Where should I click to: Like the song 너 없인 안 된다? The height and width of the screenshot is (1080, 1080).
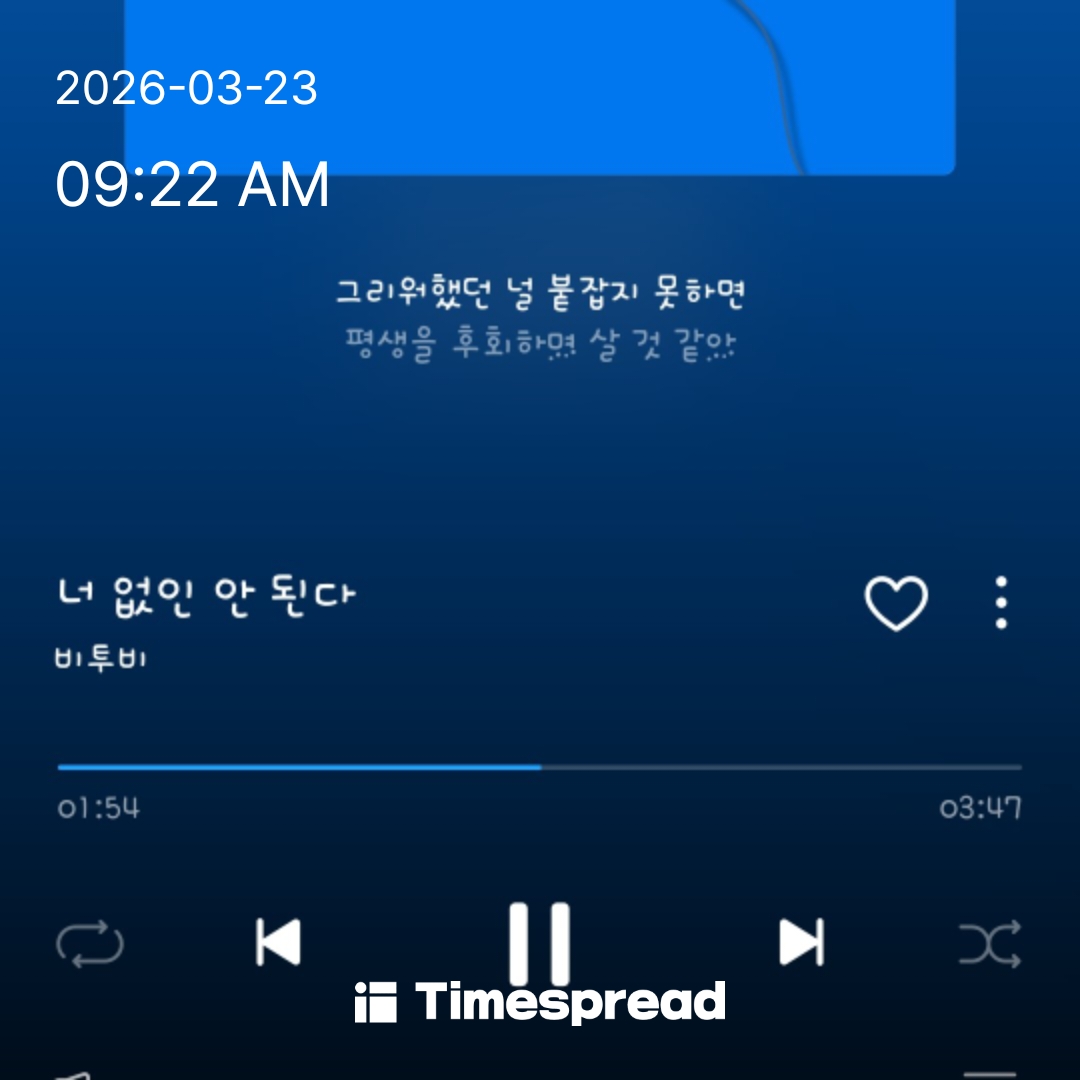895,603
